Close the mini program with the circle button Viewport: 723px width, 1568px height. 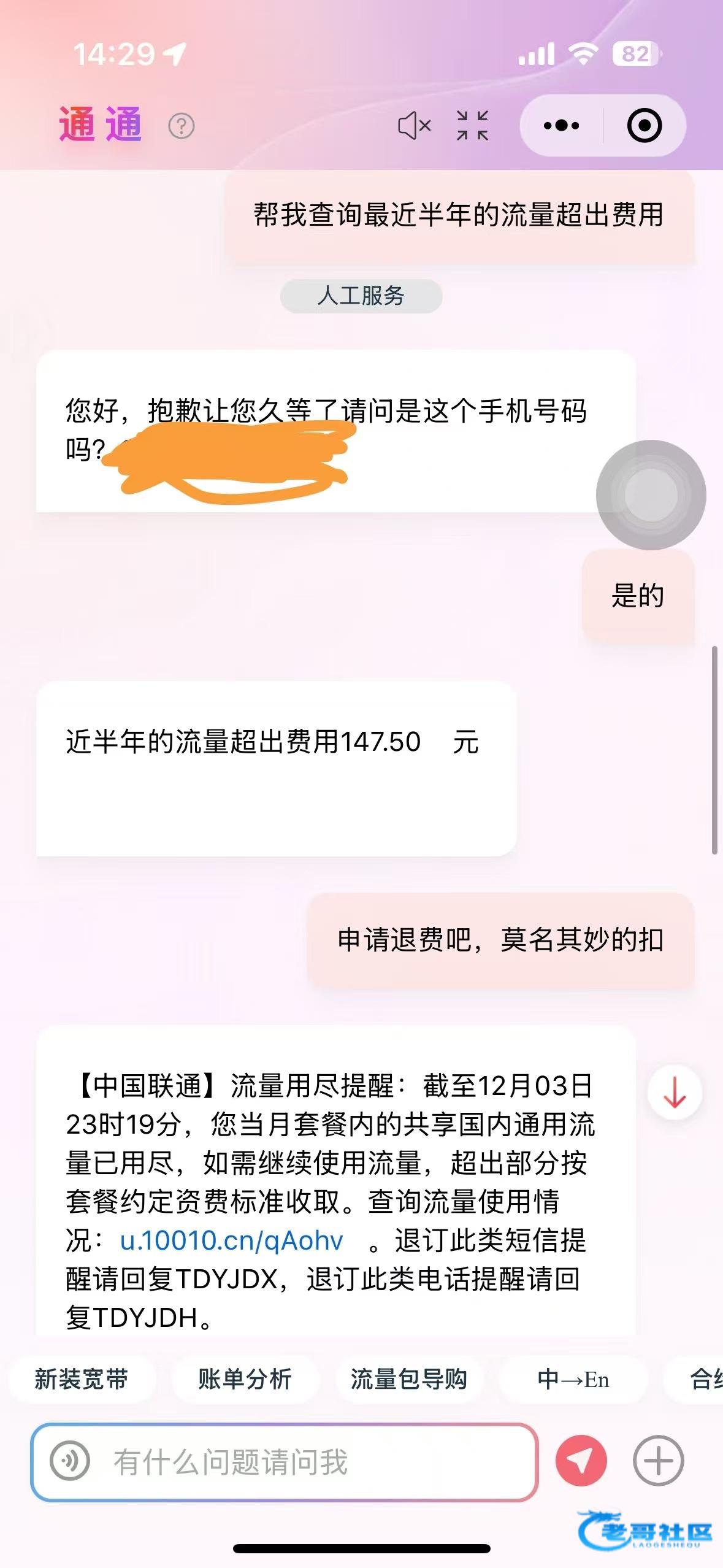tap(644, 126)
